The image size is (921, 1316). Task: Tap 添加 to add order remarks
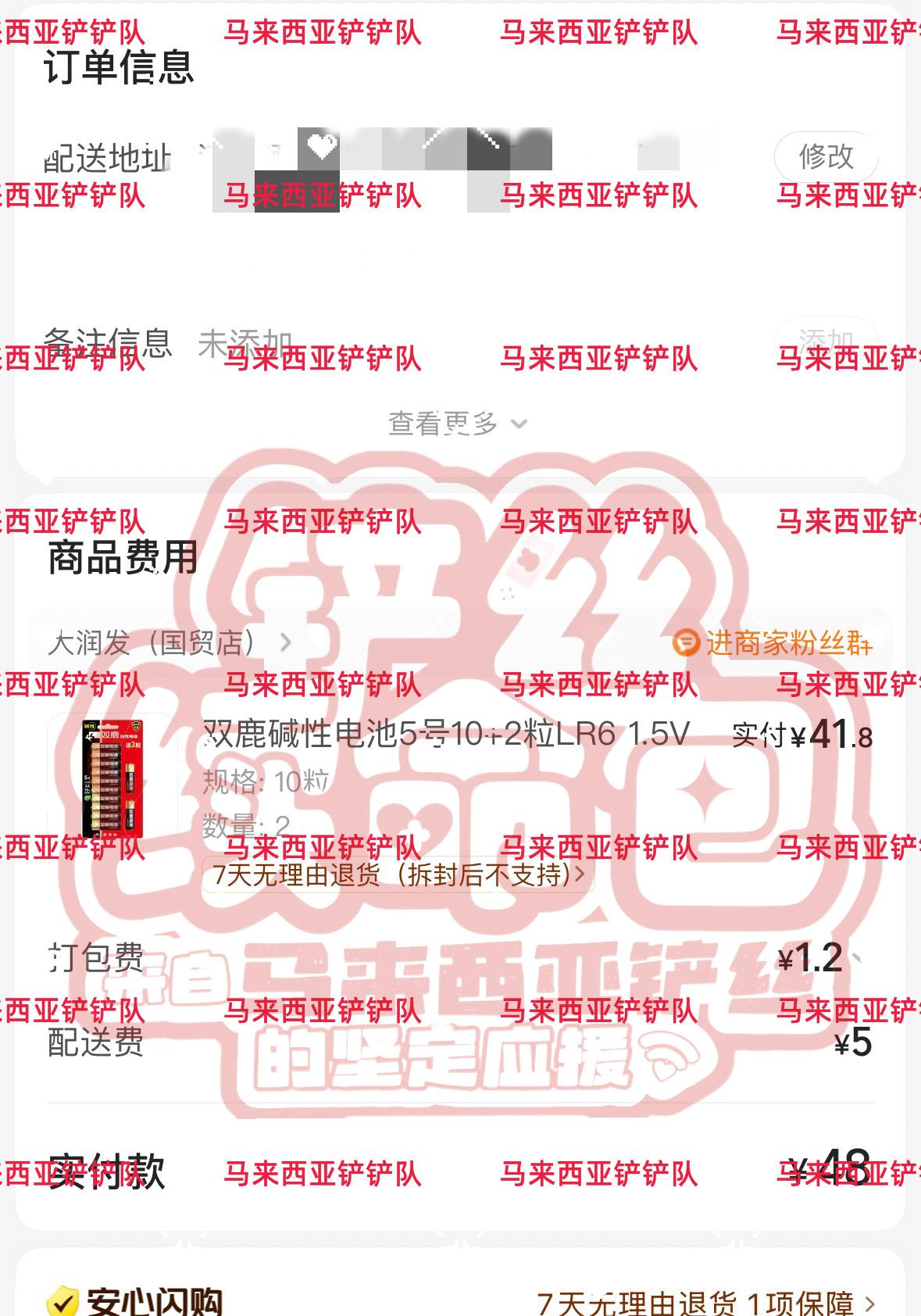pos(826,341)
